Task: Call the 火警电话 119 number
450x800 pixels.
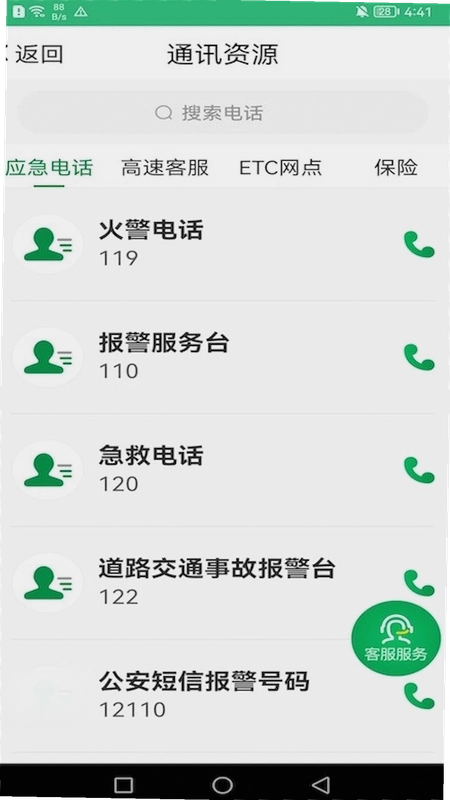Action: [x=419, y=244]
